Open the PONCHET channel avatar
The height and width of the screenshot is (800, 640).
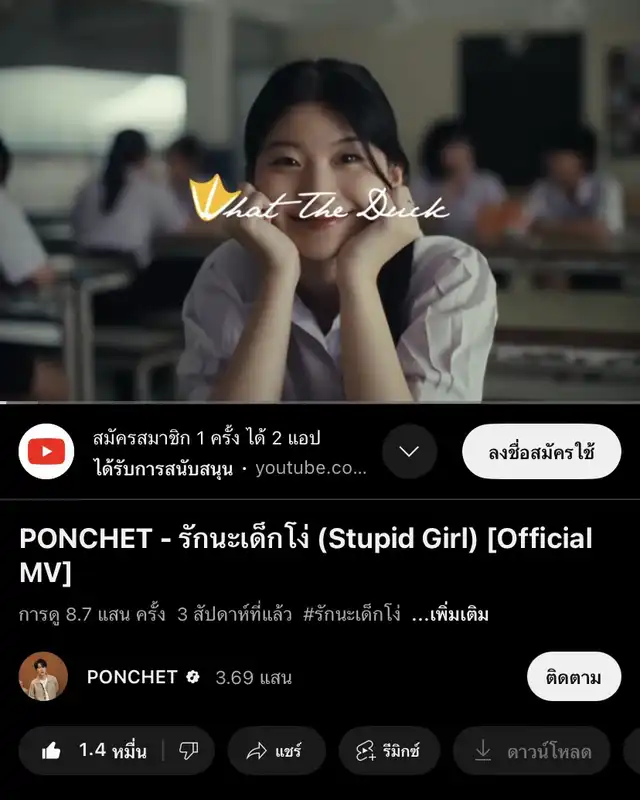(43, 677)
